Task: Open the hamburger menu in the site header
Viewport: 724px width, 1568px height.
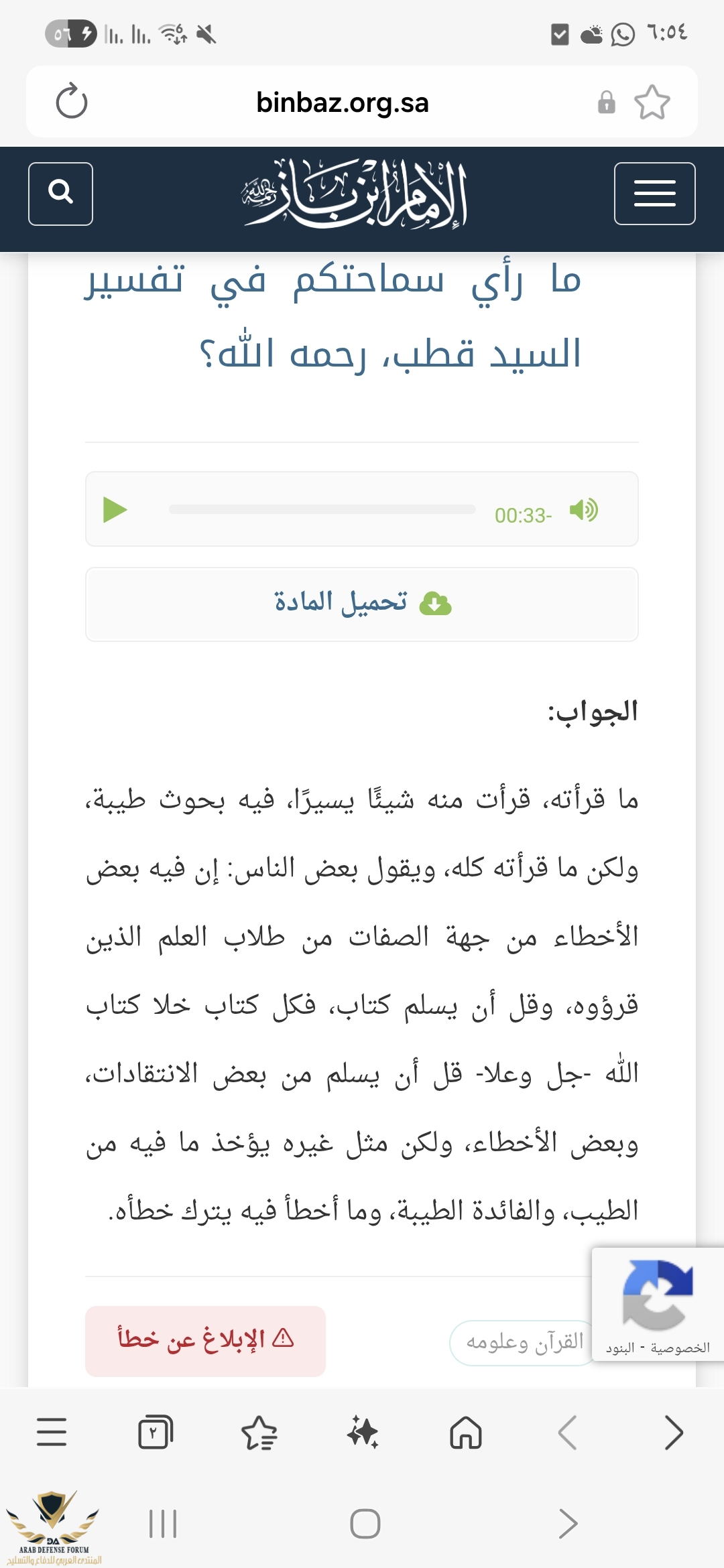Action: click(x=654, y=194)
